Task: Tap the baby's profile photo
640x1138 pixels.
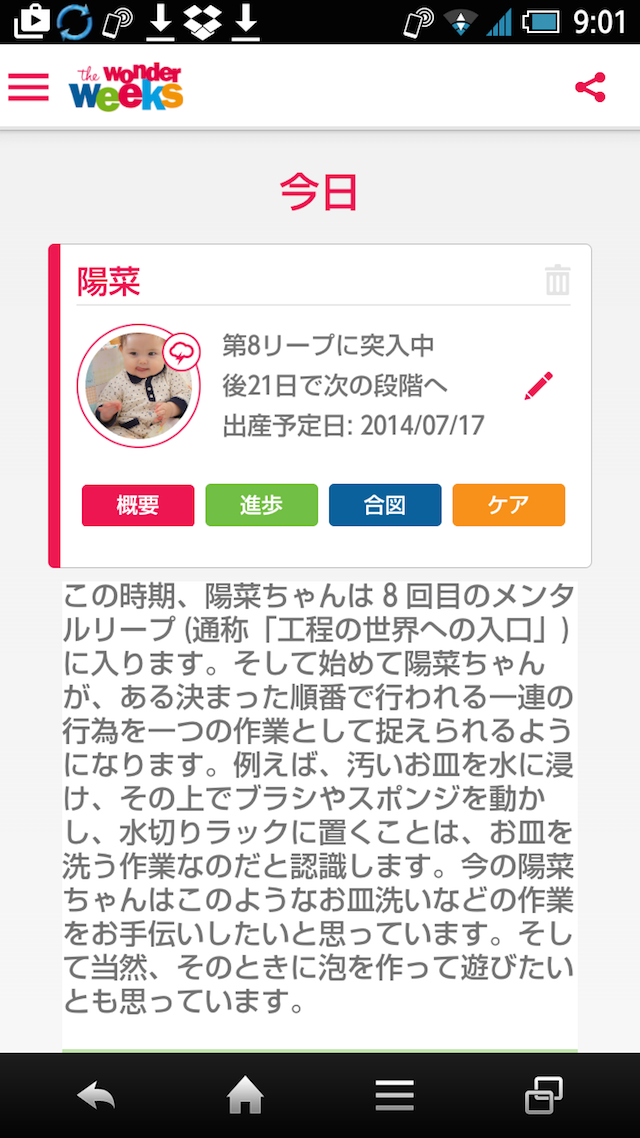Action: click(138, 385)
